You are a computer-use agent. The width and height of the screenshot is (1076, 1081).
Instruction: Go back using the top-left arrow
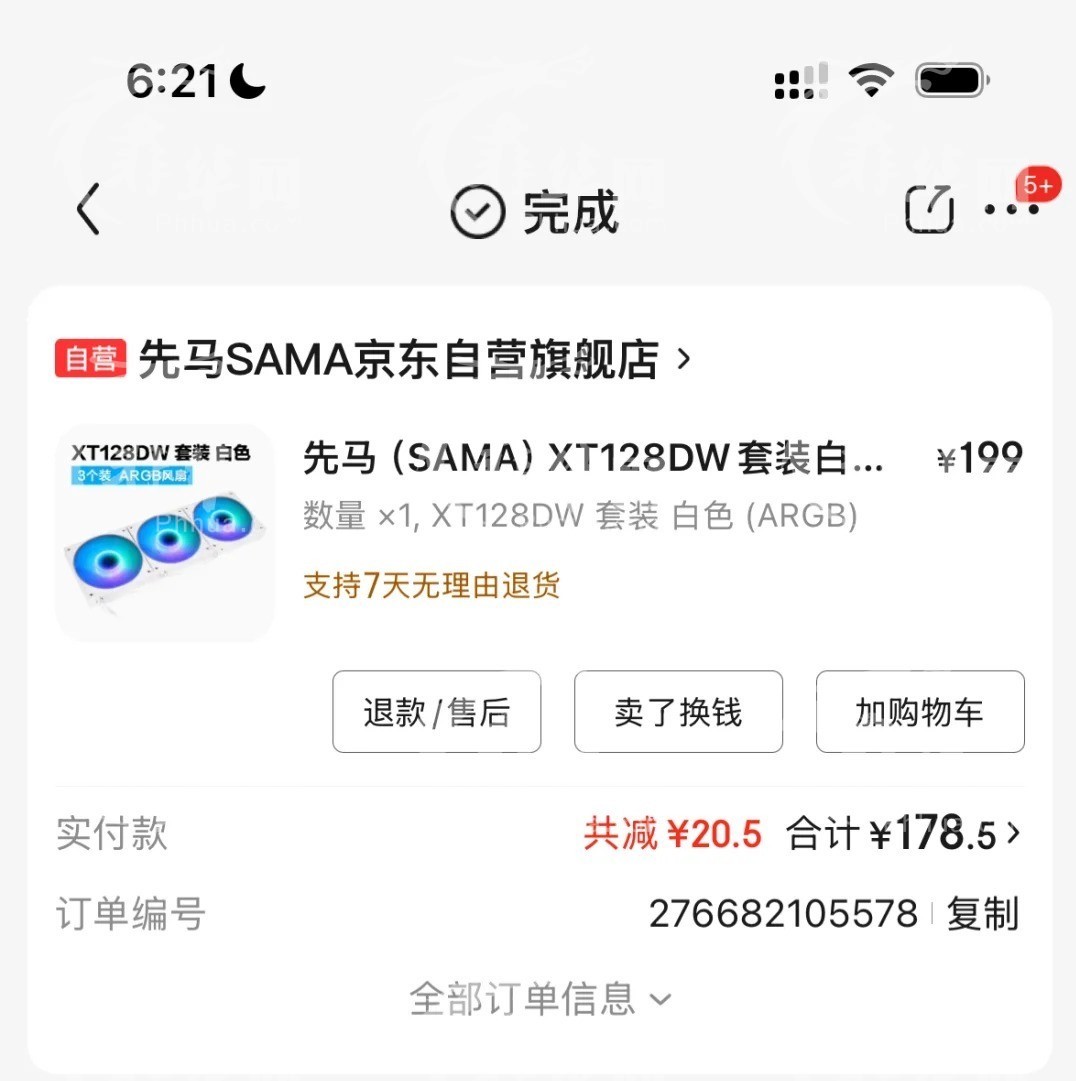click(x=89, y=210)
